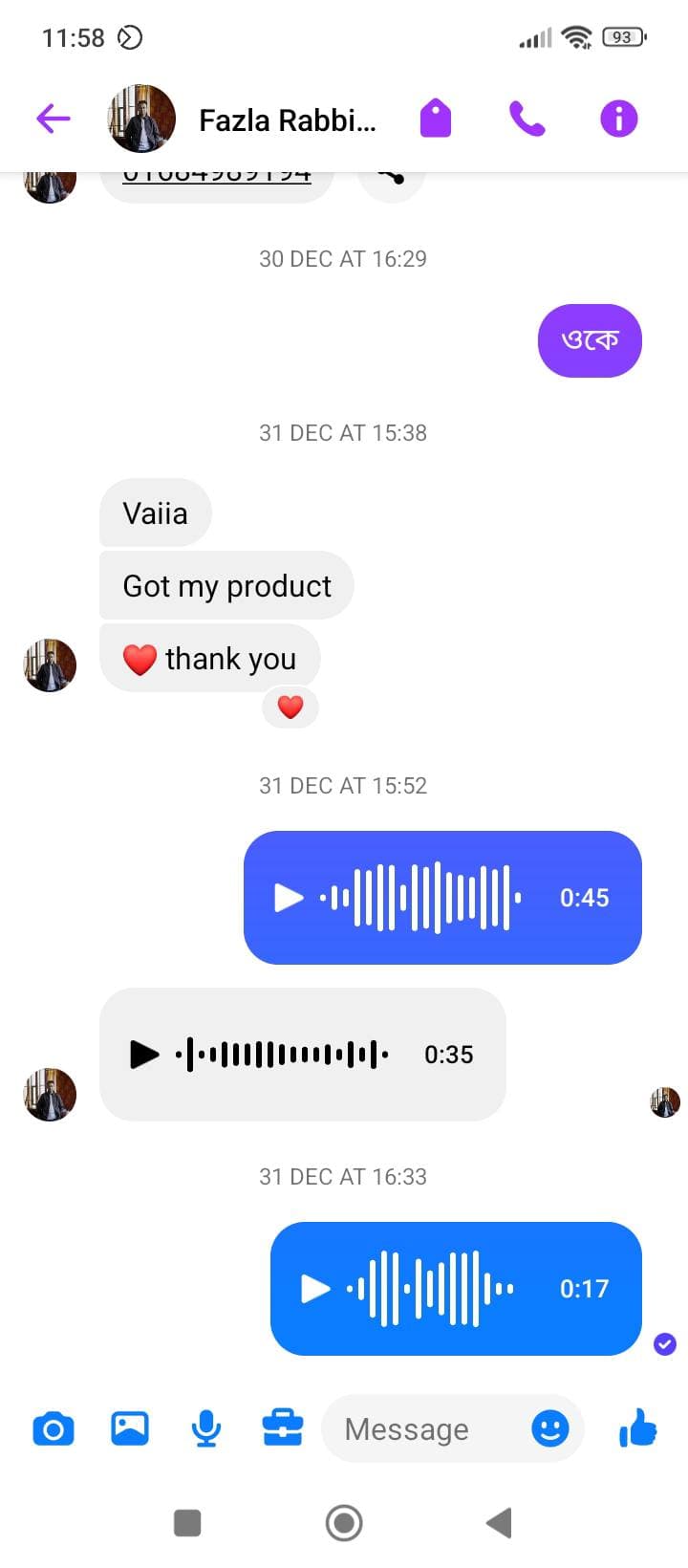
Task: Tap the system home button
Action: tap(344, 1522)
